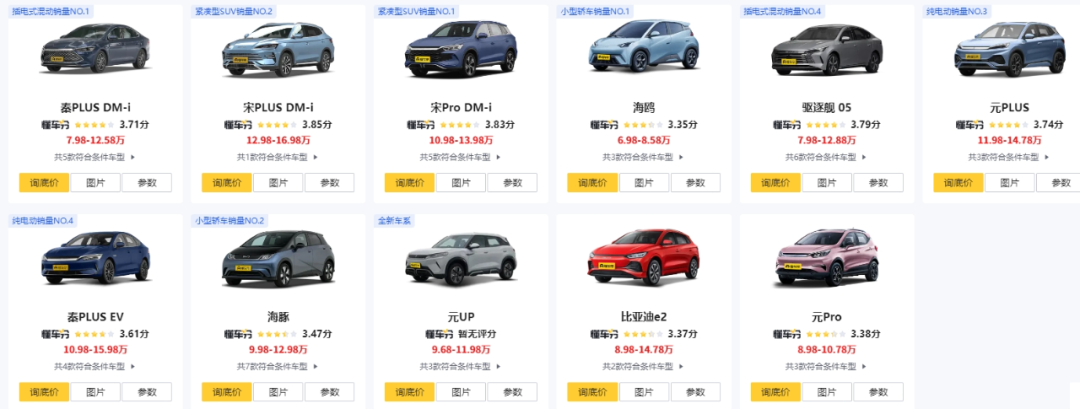
Task: Show 参数 for 海豚
Action: point(329,392)
